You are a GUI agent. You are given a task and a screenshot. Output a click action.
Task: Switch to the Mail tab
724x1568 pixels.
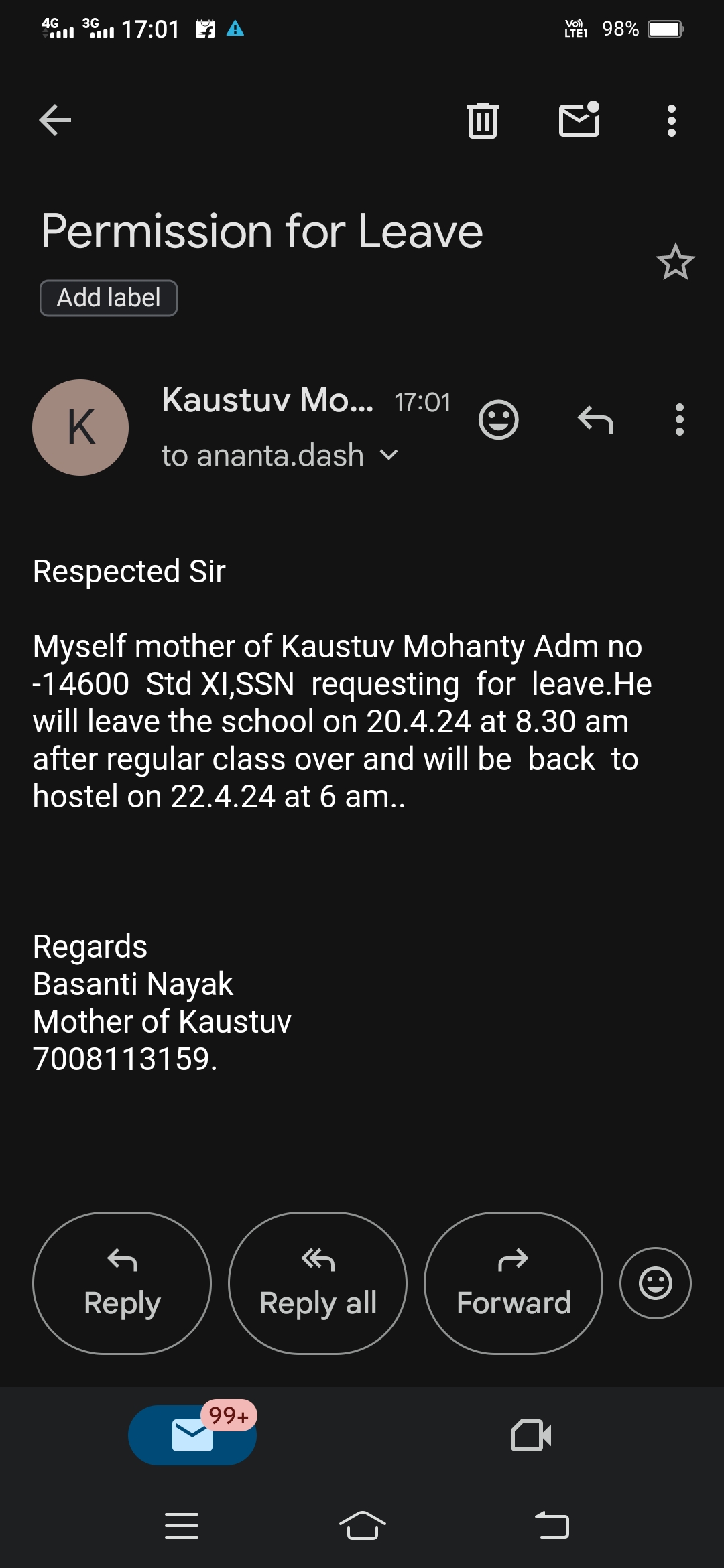click(192, 1435)
